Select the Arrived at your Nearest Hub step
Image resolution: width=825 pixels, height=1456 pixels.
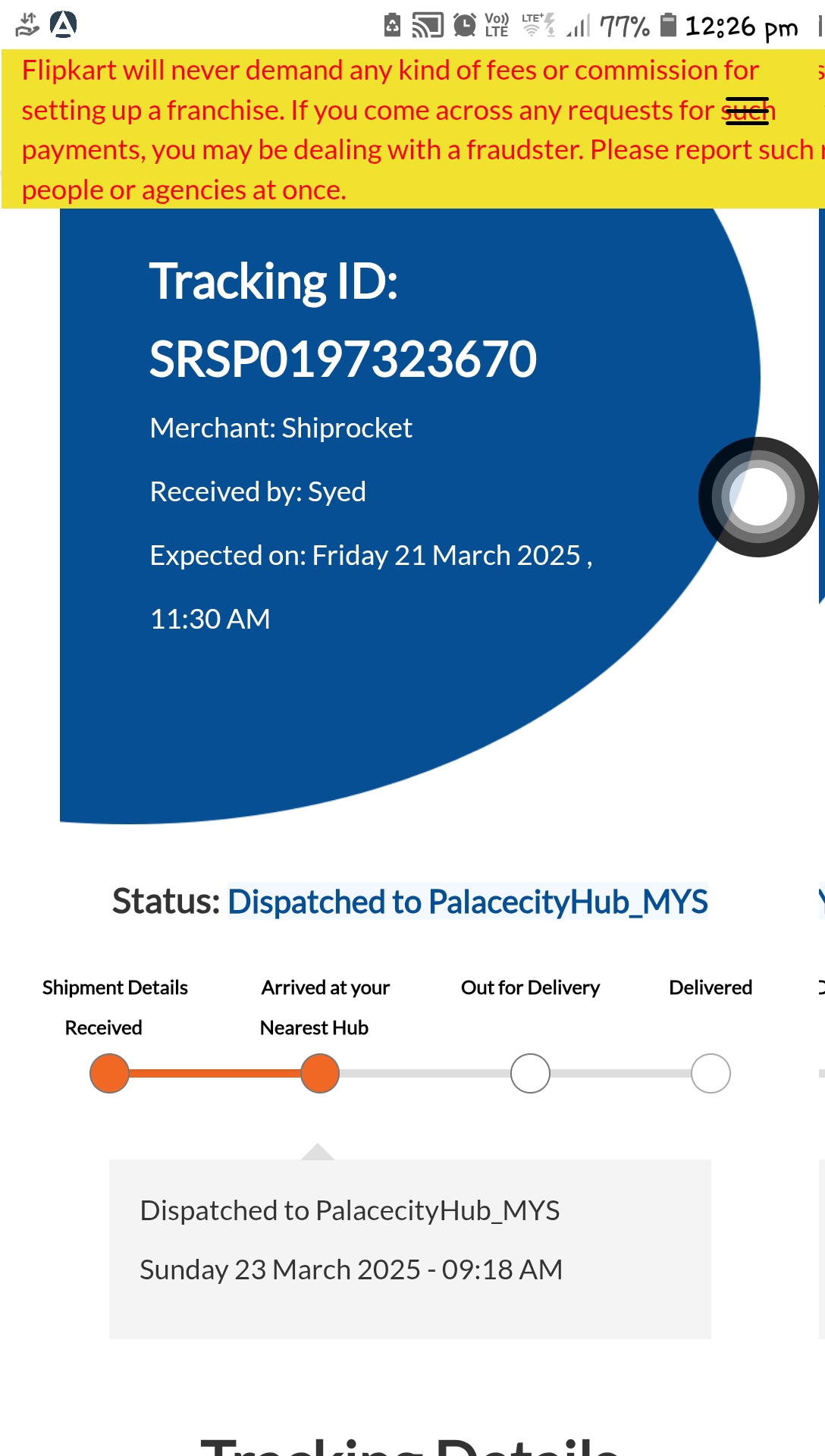point(320,1073)
